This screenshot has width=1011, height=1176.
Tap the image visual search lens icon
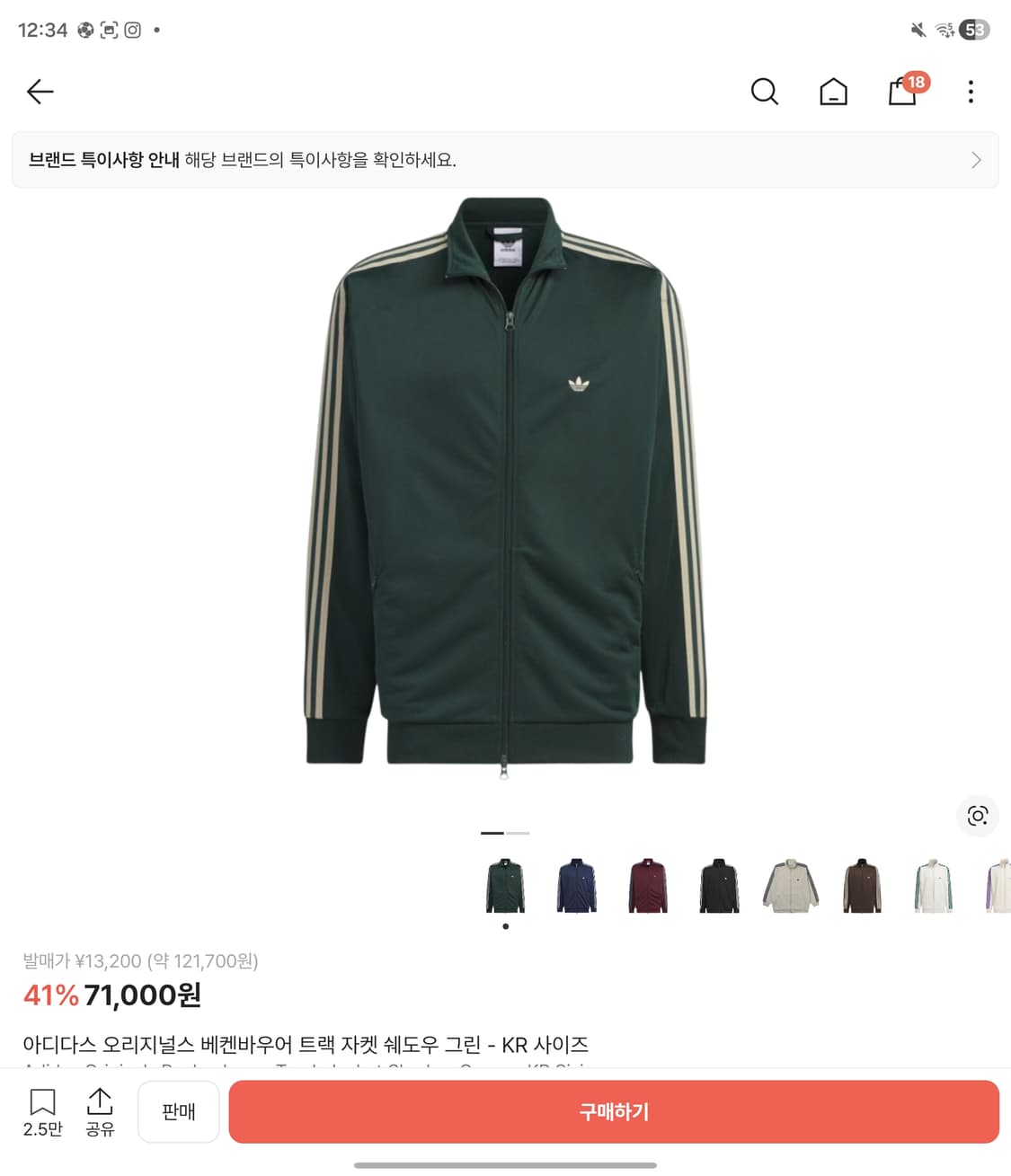977,816
